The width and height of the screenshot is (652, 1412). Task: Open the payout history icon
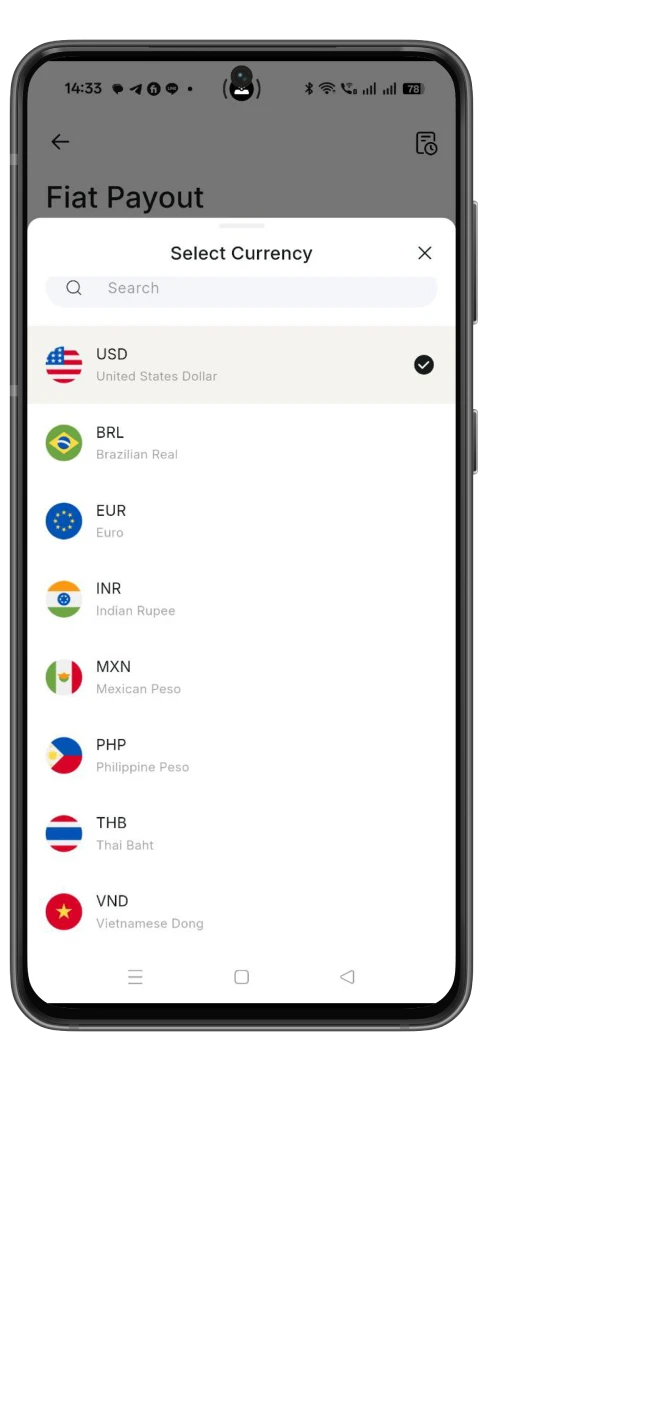426,143
